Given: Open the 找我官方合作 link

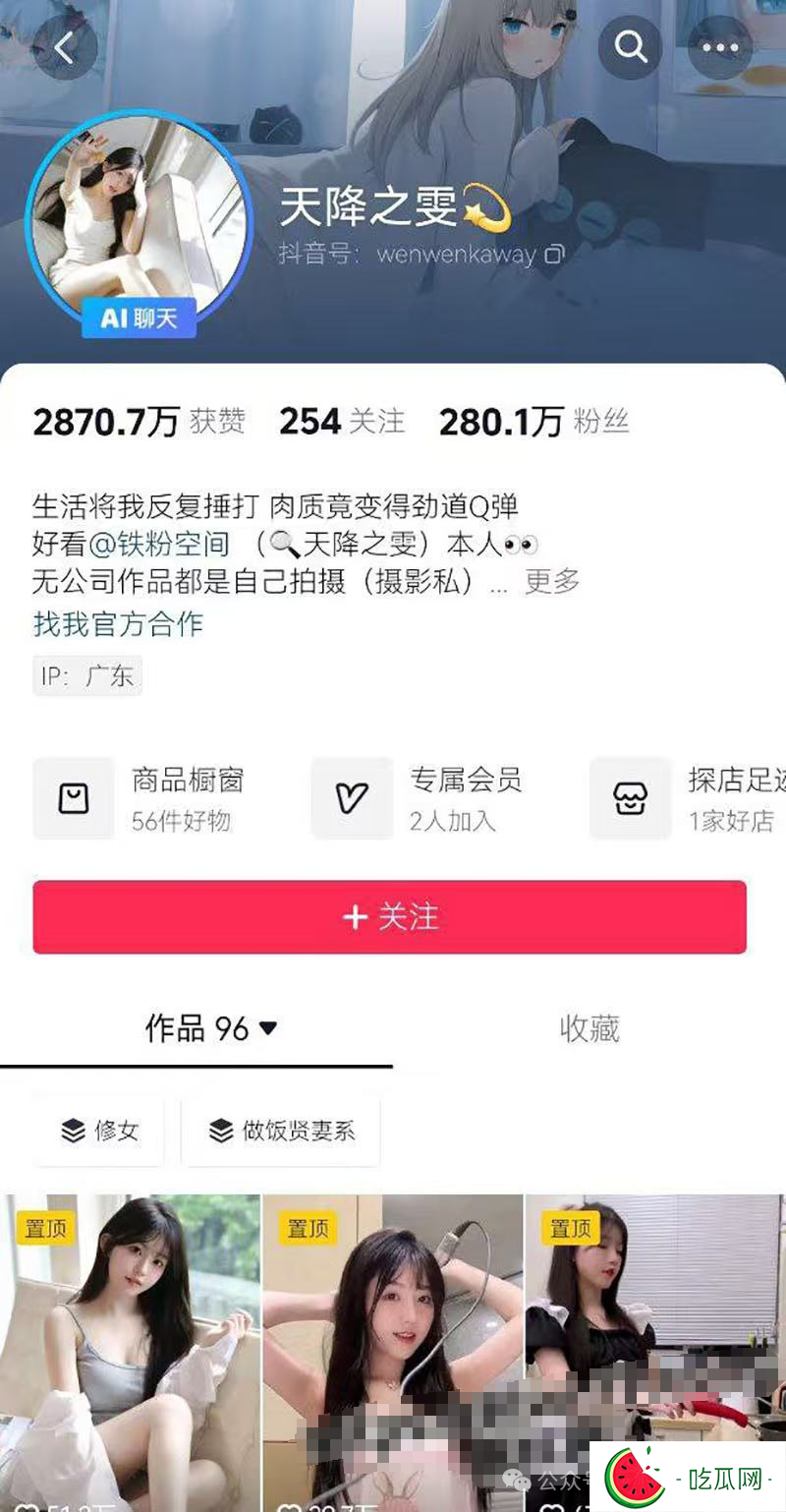Looking at the screenshot, I should tap(118, 623).
